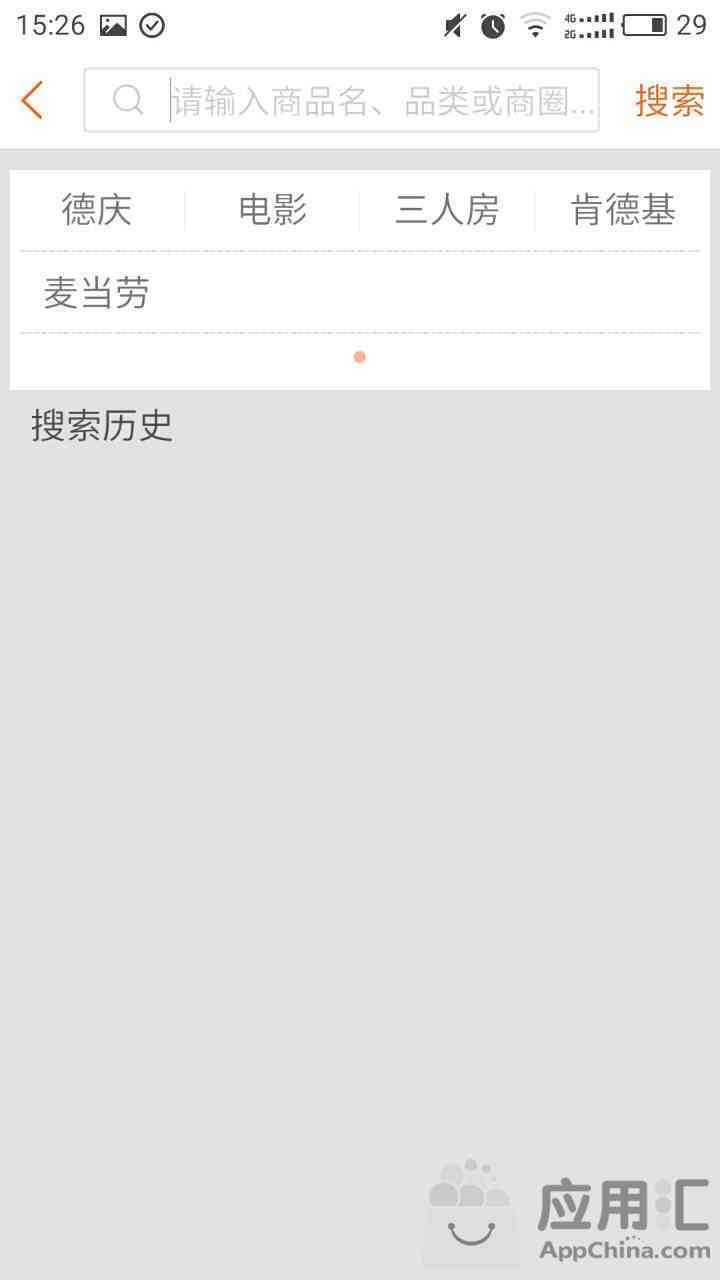Select the 德庆 hot keyword
The height and width of the screenshot is (1280, 720).
pos(97,211)
